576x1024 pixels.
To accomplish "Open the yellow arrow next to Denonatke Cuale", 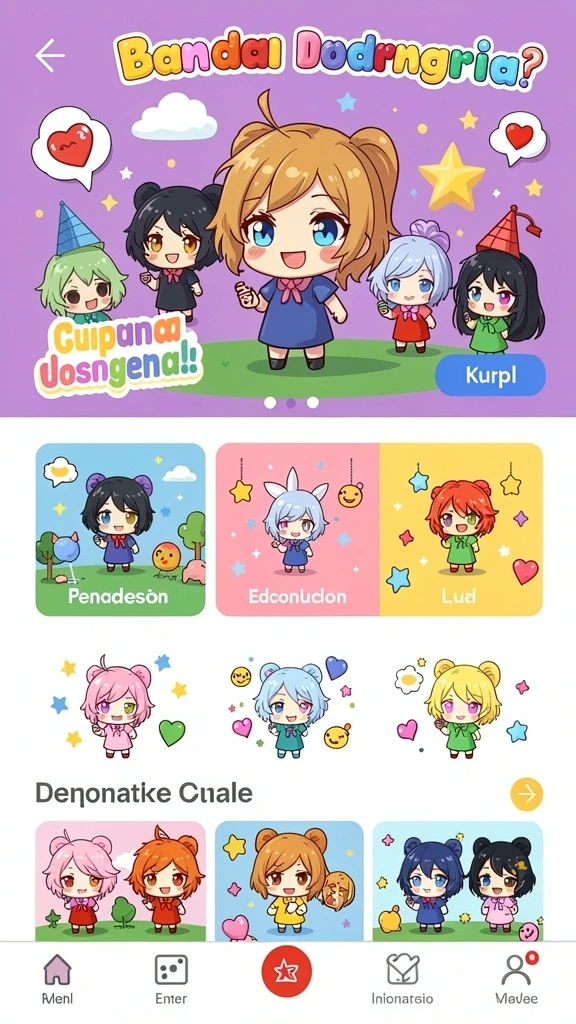I will click(526, 794).
